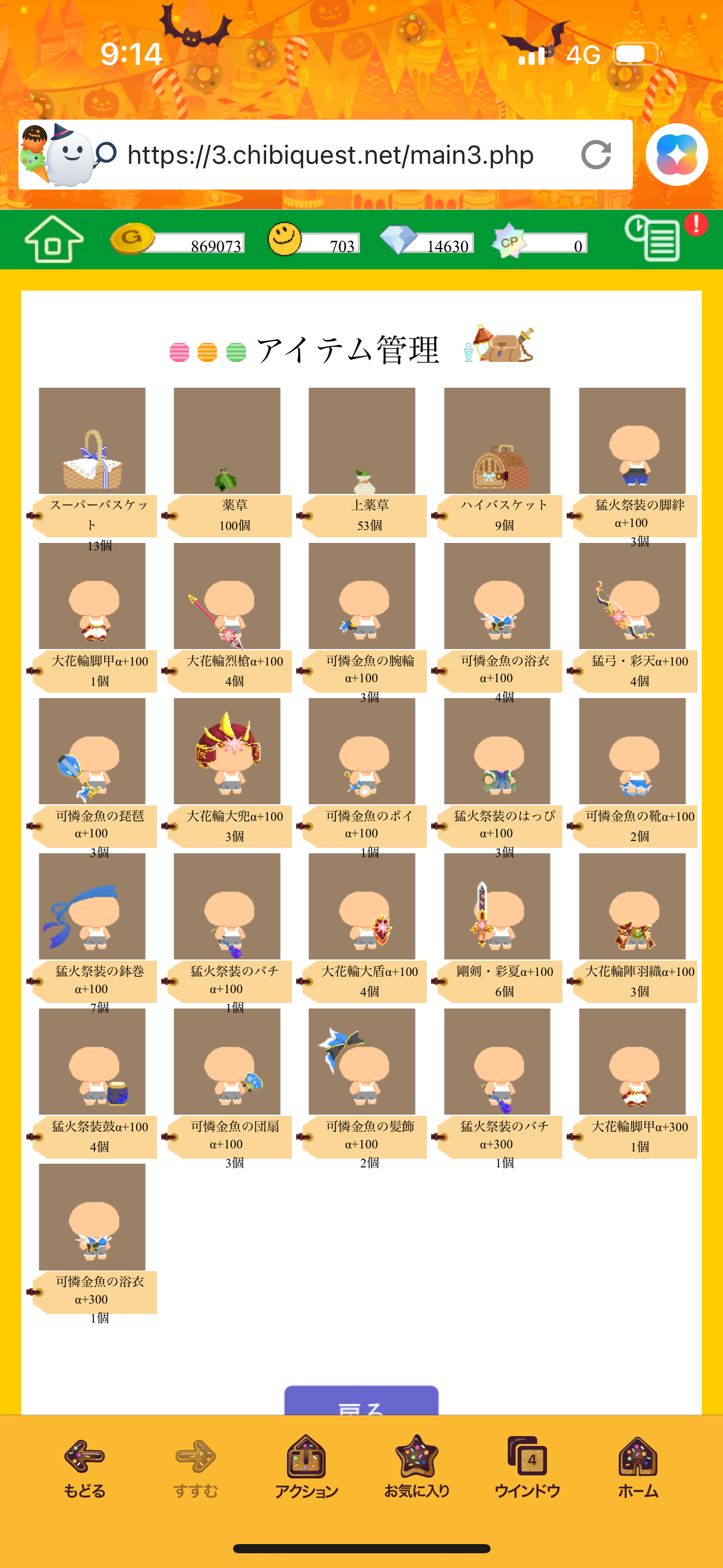Viewport: 723px width, 1568px height.
Task: Open the notice list icon with red alert
Action: coord(654,238)
